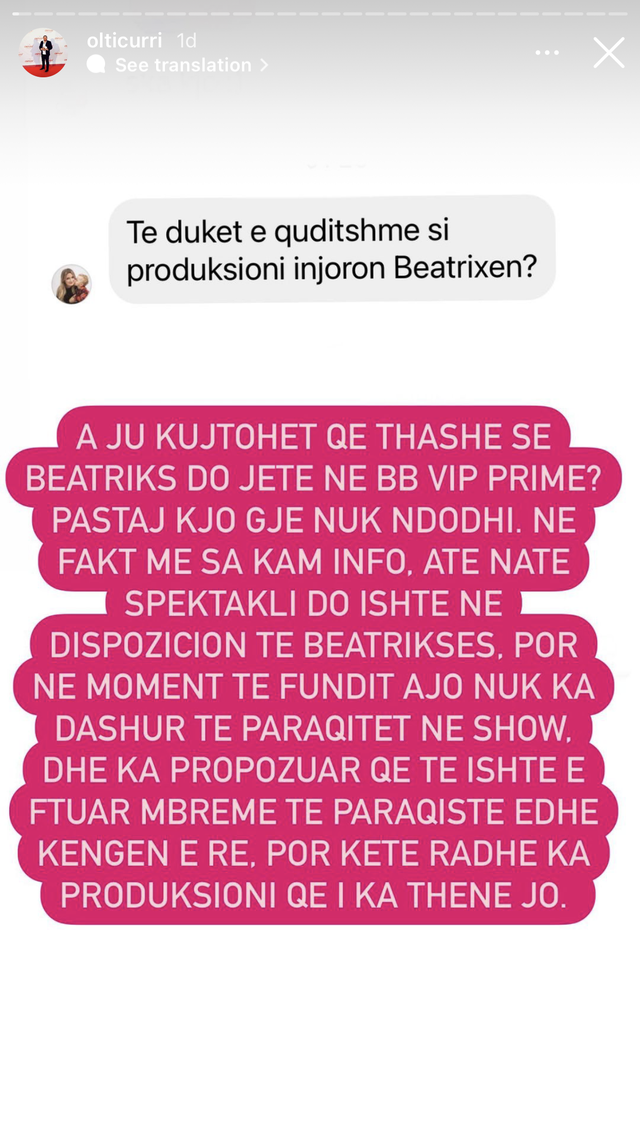Image resolution: width=640 pixels, height=1138 pixels.
Task: Close the story viewer
Action: pos(608,53)
